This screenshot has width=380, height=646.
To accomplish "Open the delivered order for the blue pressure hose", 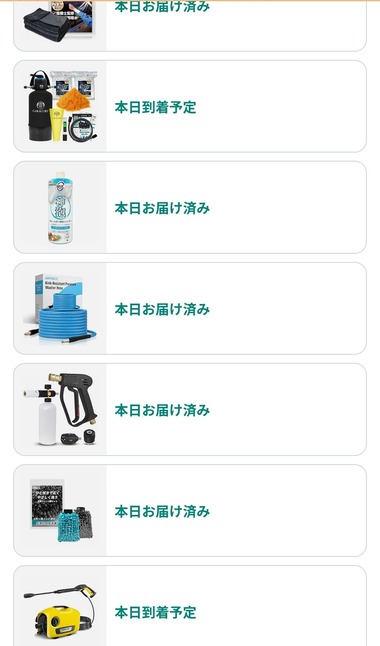I will [190, 308].
